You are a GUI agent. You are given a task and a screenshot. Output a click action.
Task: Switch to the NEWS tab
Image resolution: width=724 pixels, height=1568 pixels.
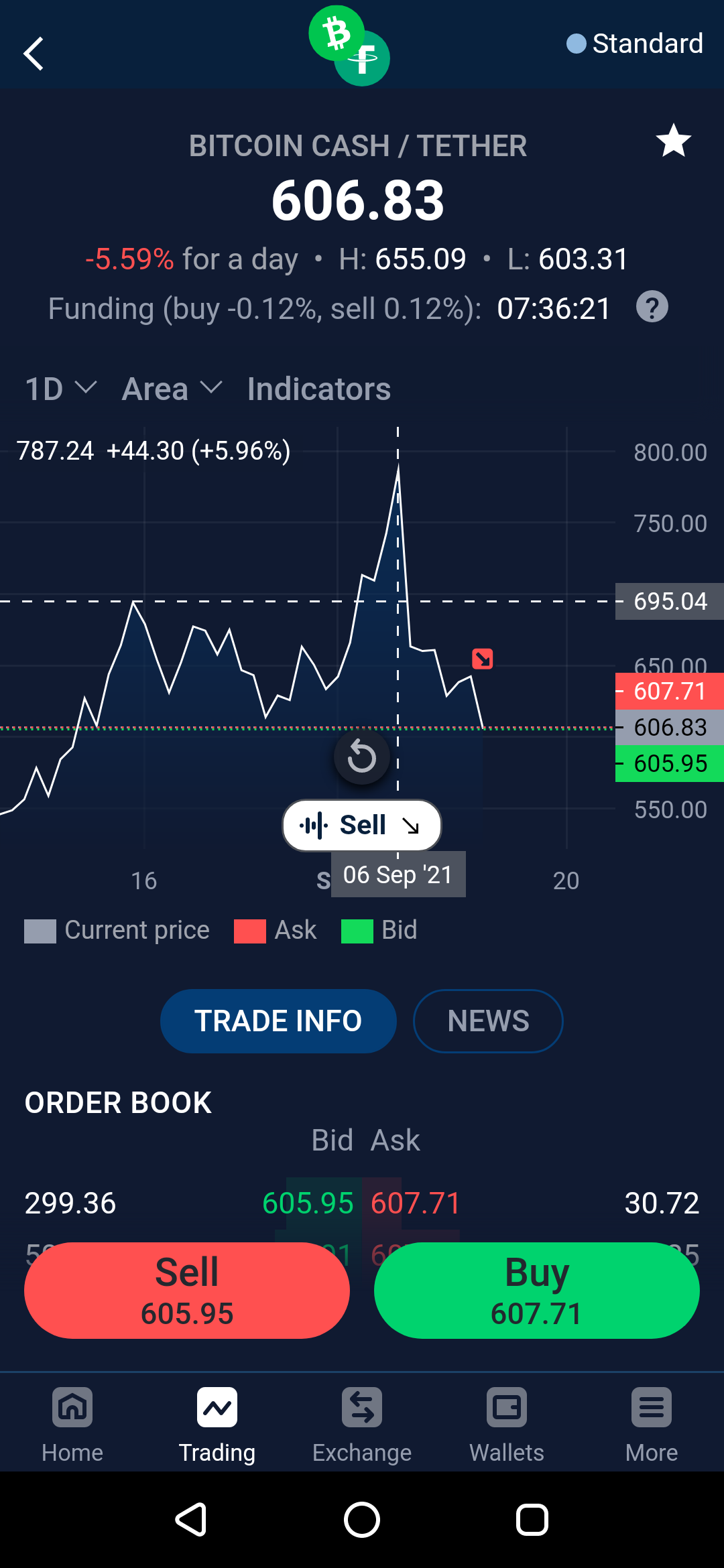tap(488, 1021)
